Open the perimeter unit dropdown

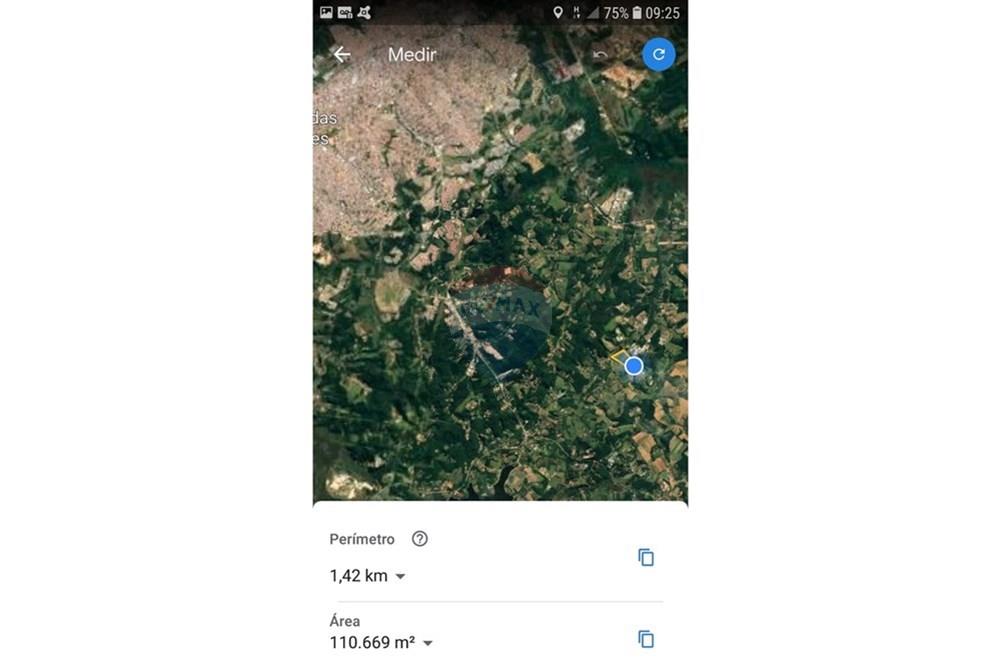(x=400, y=577)
